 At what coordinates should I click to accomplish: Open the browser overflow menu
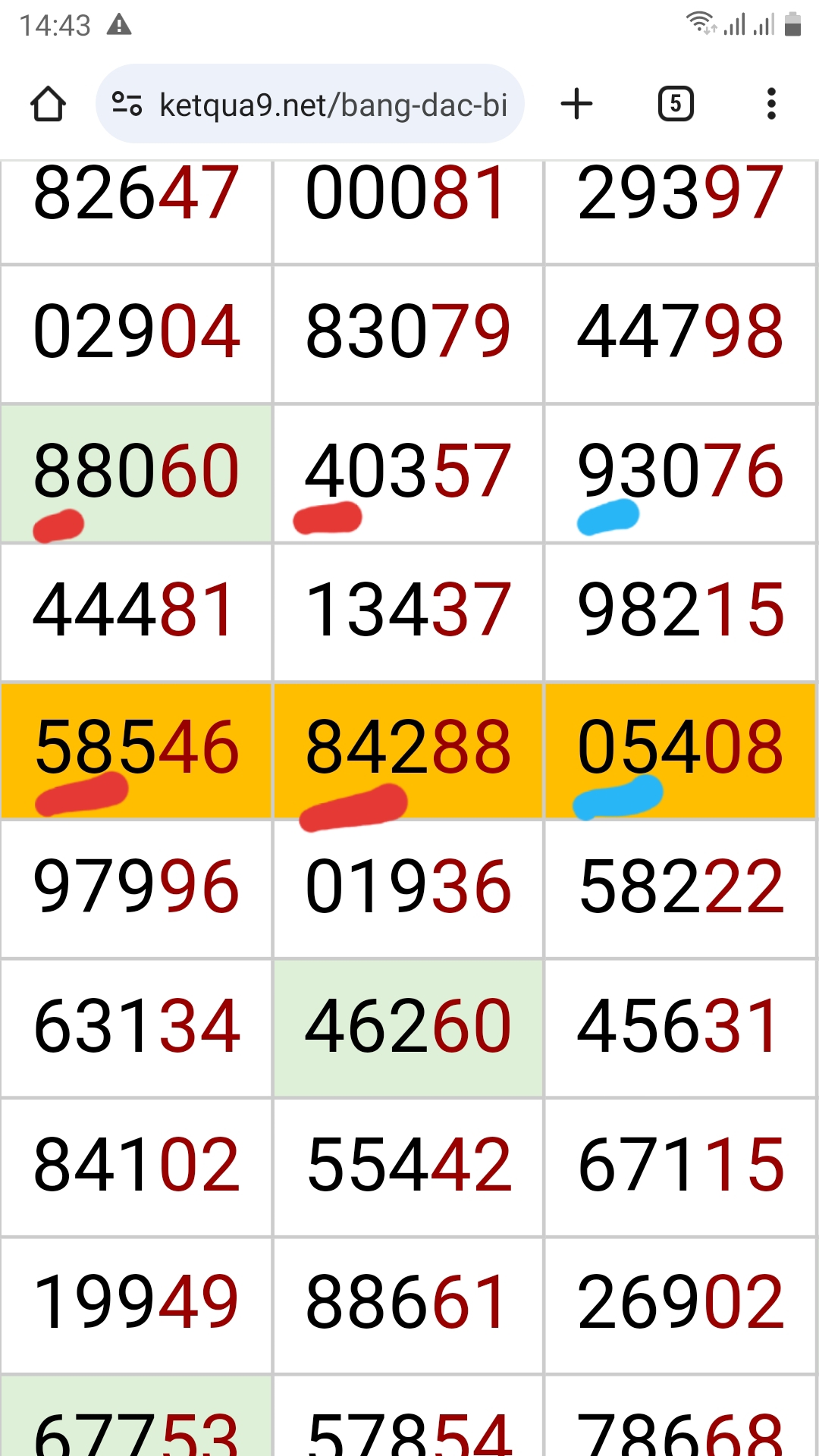point(771,104)
